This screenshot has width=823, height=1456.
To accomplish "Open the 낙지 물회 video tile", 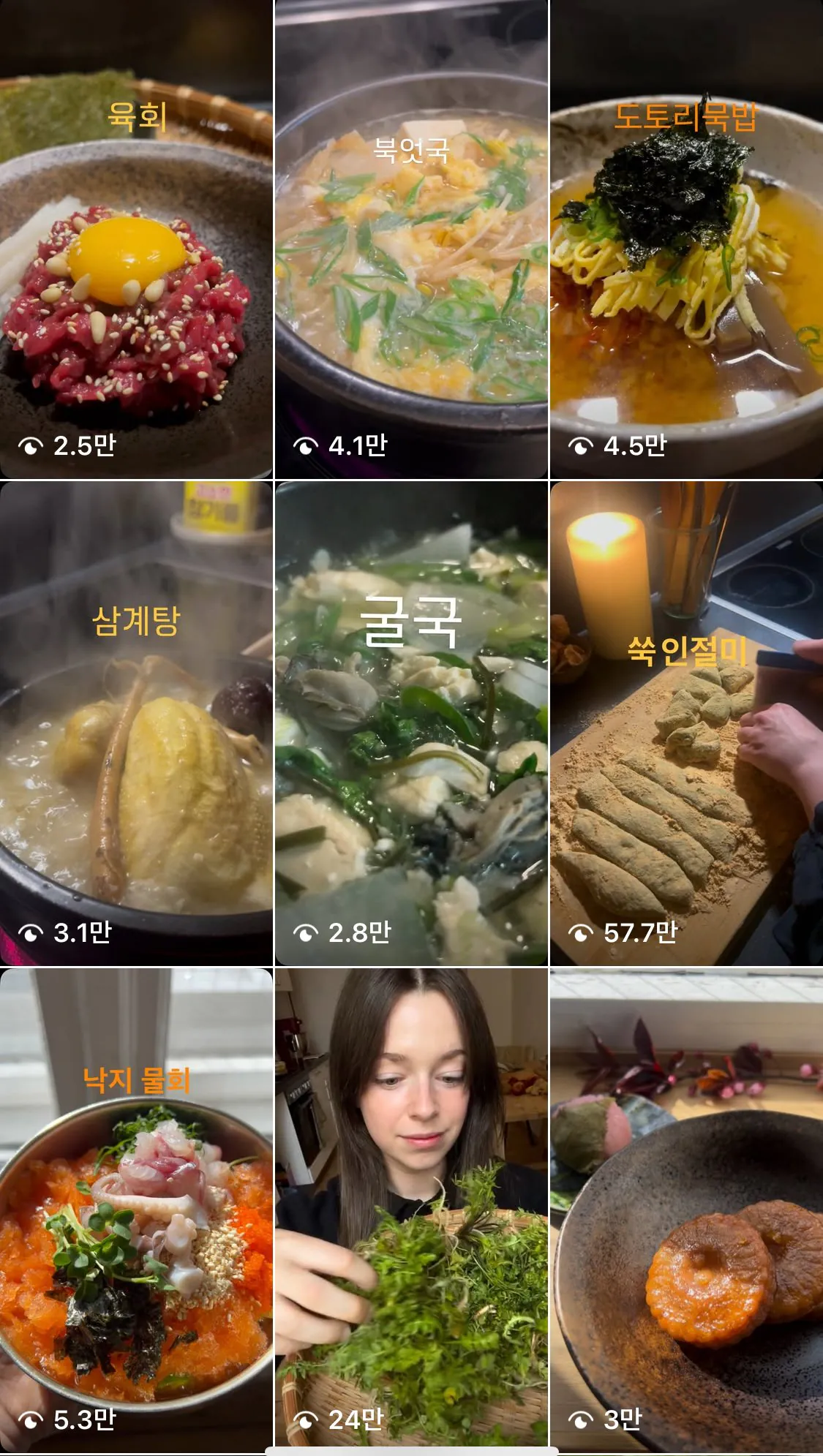I will pyautogui.click(x=136, y=1210).
